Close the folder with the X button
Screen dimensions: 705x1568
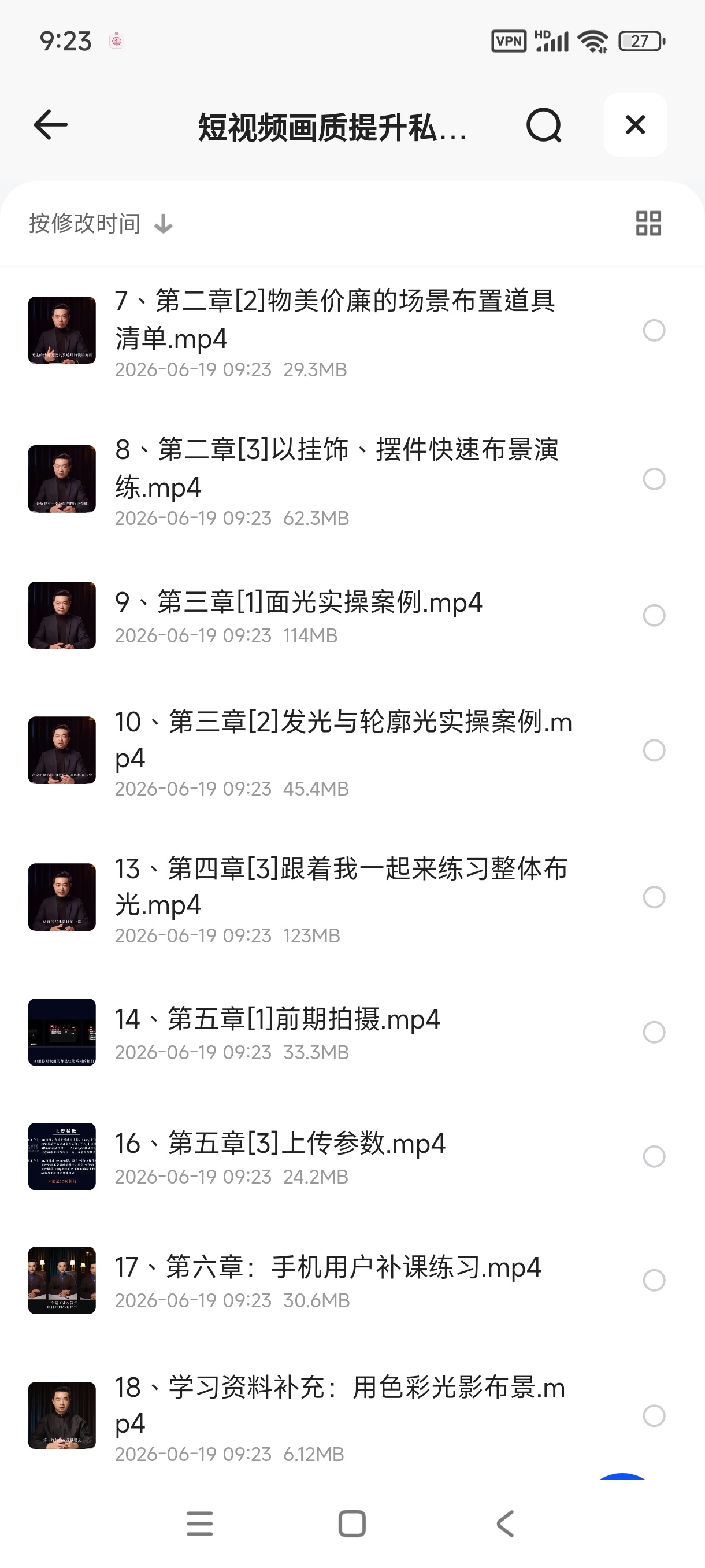pyautogui.click(x=635, y=125)
